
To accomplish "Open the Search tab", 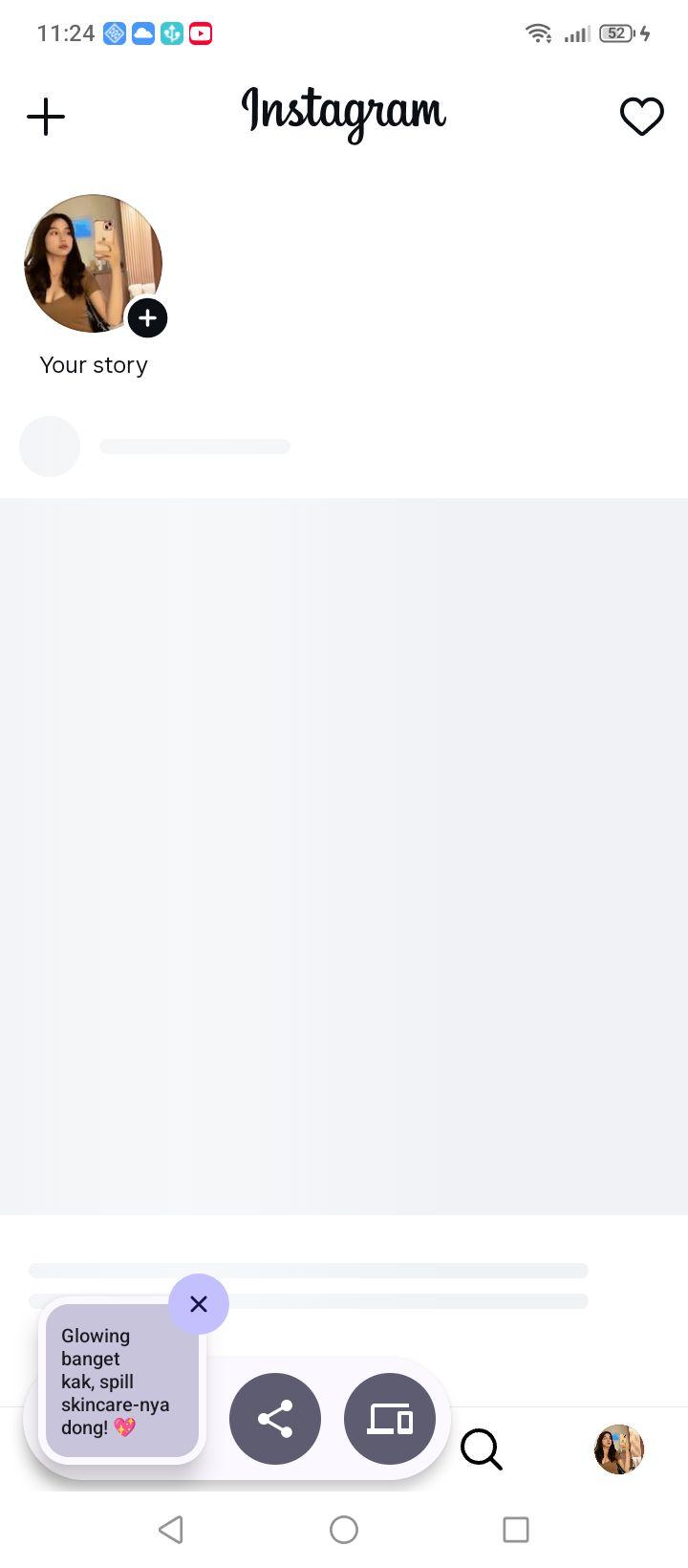I will 482,1448.
